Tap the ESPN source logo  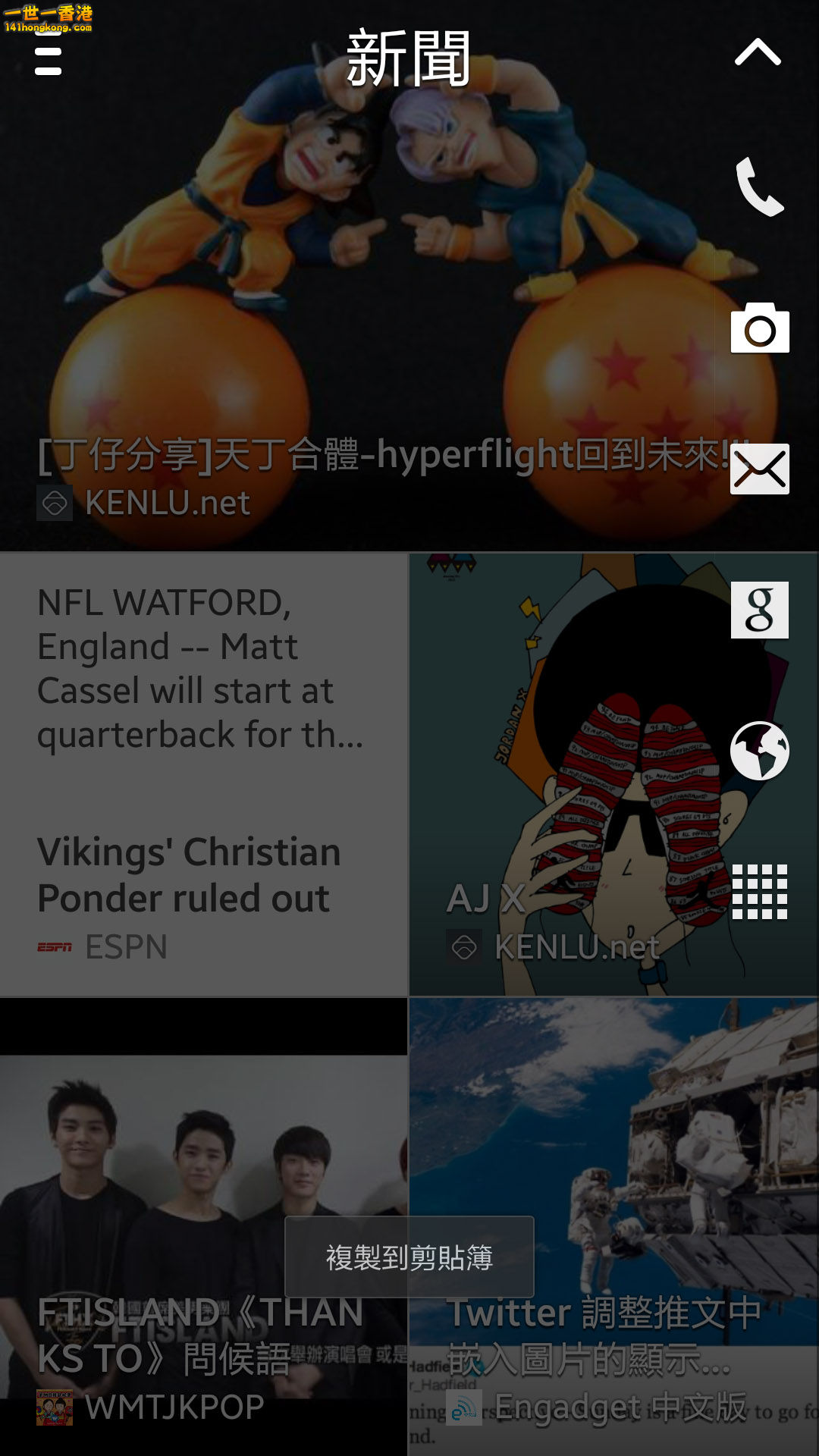tap(53, 946)
